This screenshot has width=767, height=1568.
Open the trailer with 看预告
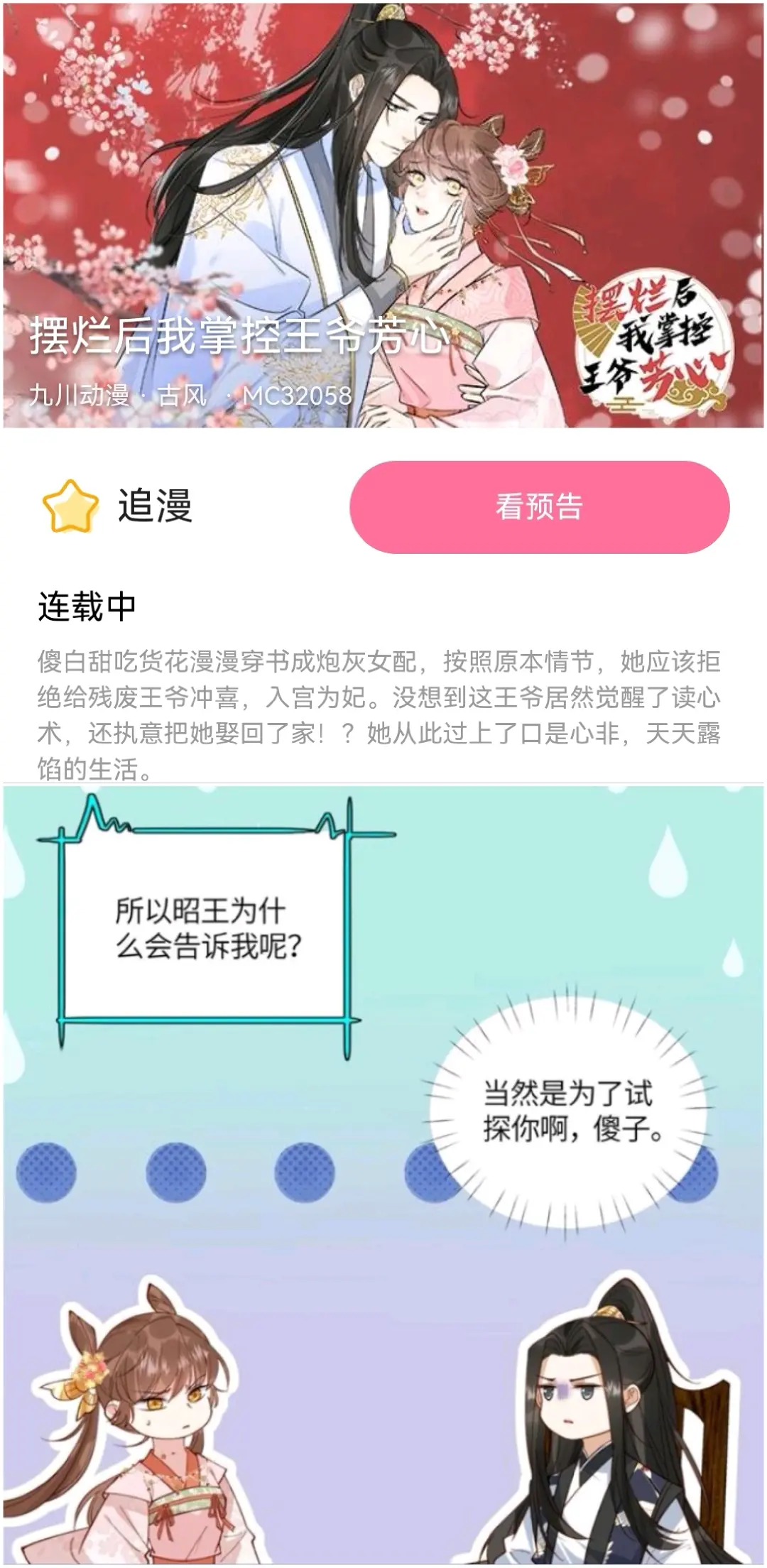pyautogui.click(x=539, y=507)
